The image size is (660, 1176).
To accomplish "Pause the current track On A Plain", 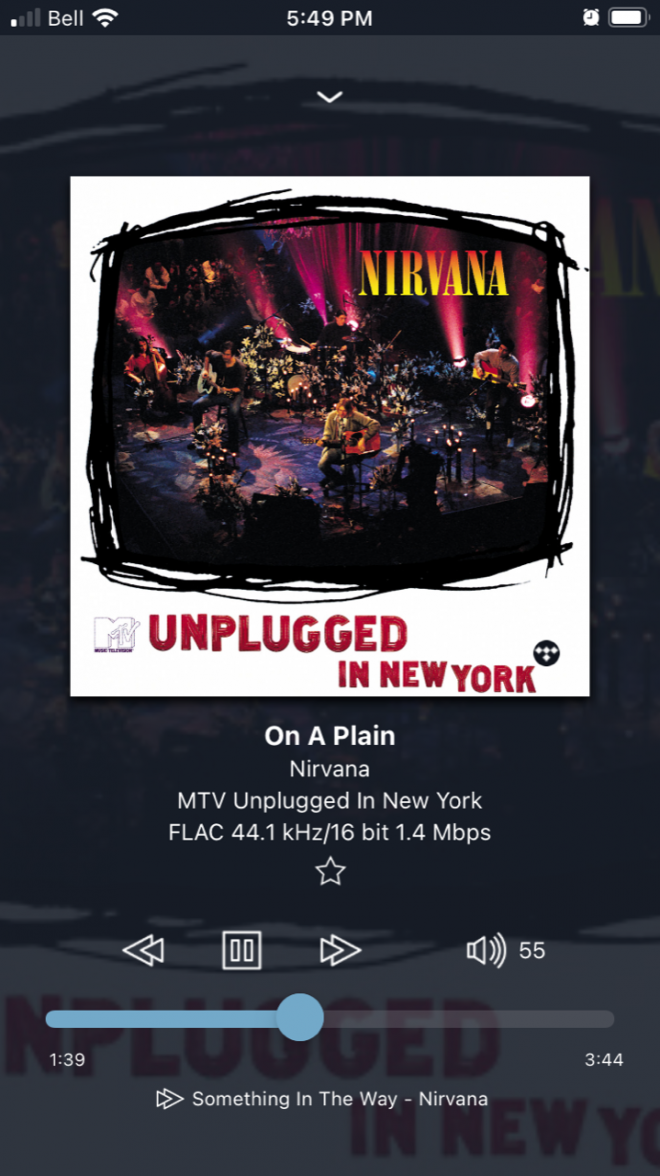I will (241, 950).
